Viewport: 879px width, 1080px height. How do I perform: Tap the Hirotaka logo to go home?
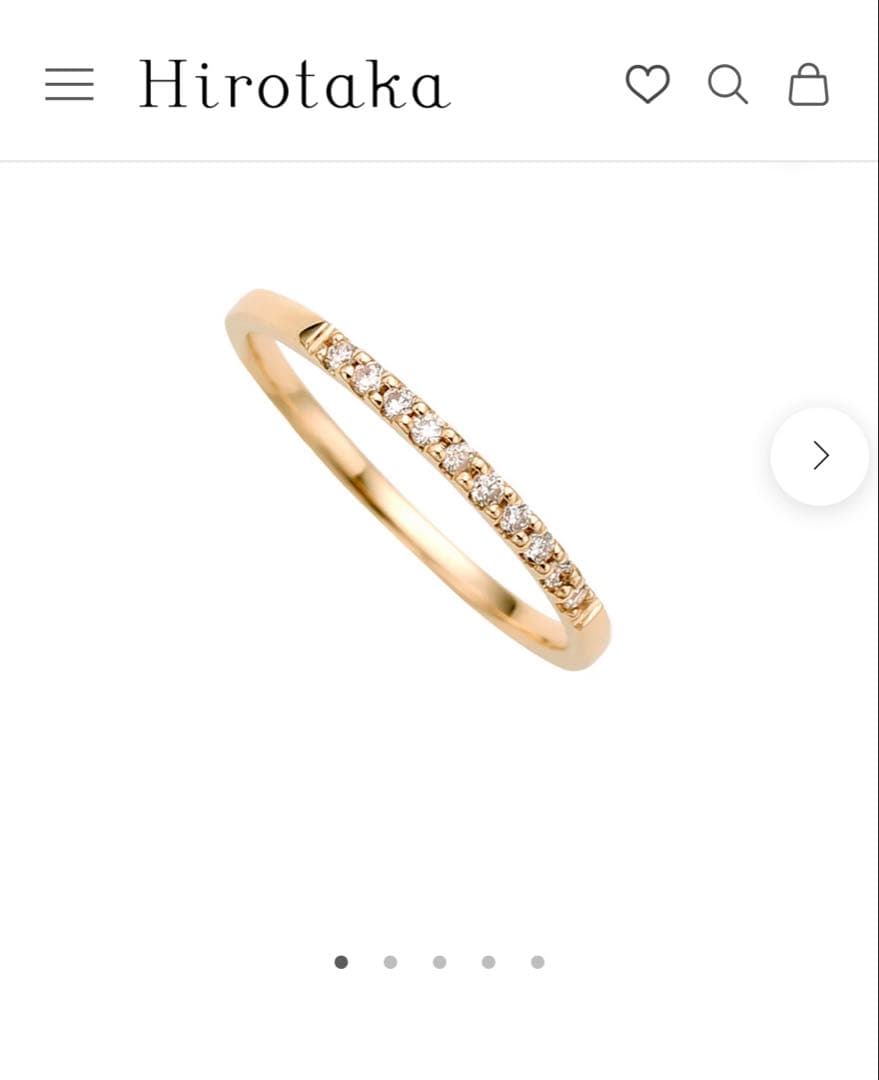pos(294,85)
